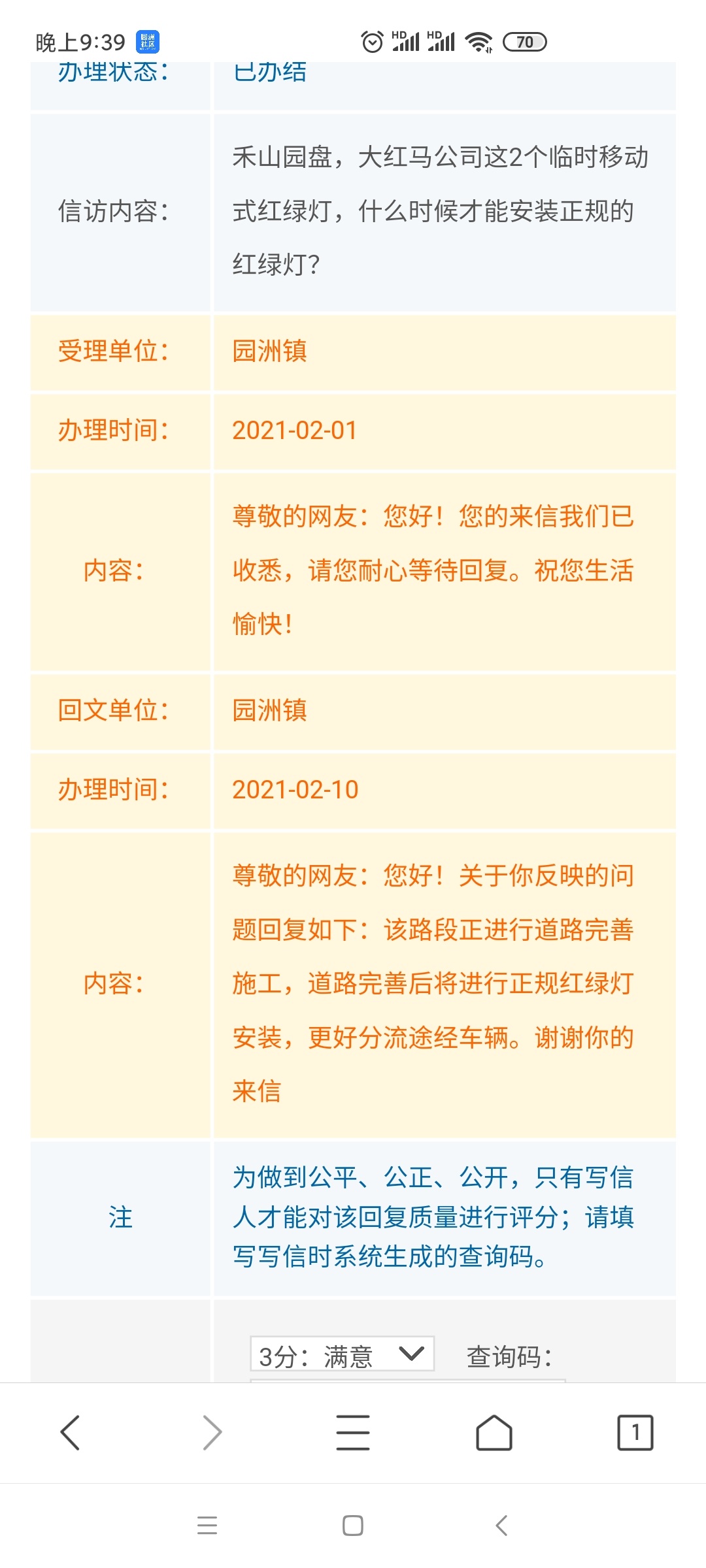Open system recent apps

pos(207,1525)
